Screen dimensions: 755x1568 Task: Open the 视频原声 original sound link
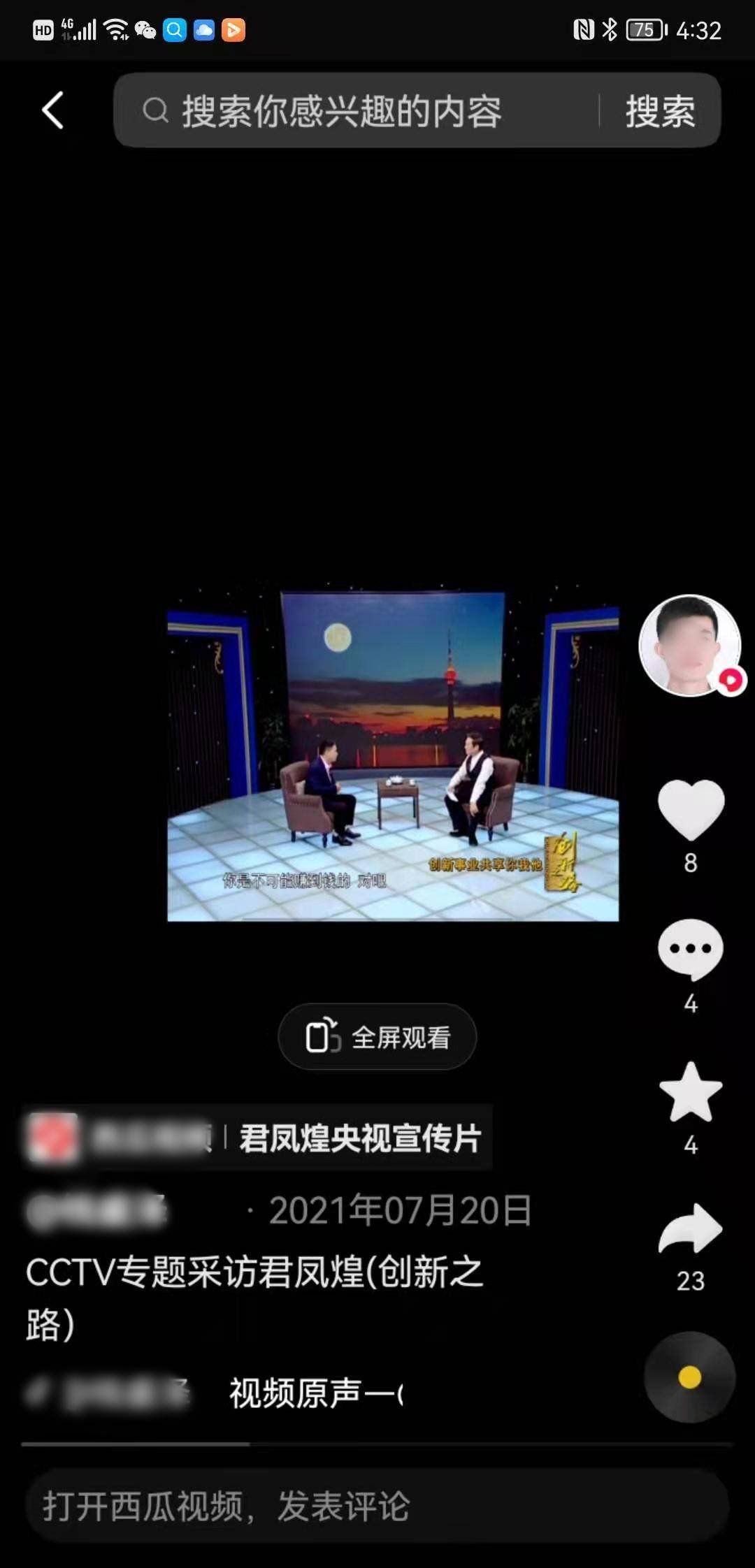[x=315, y=1394]
